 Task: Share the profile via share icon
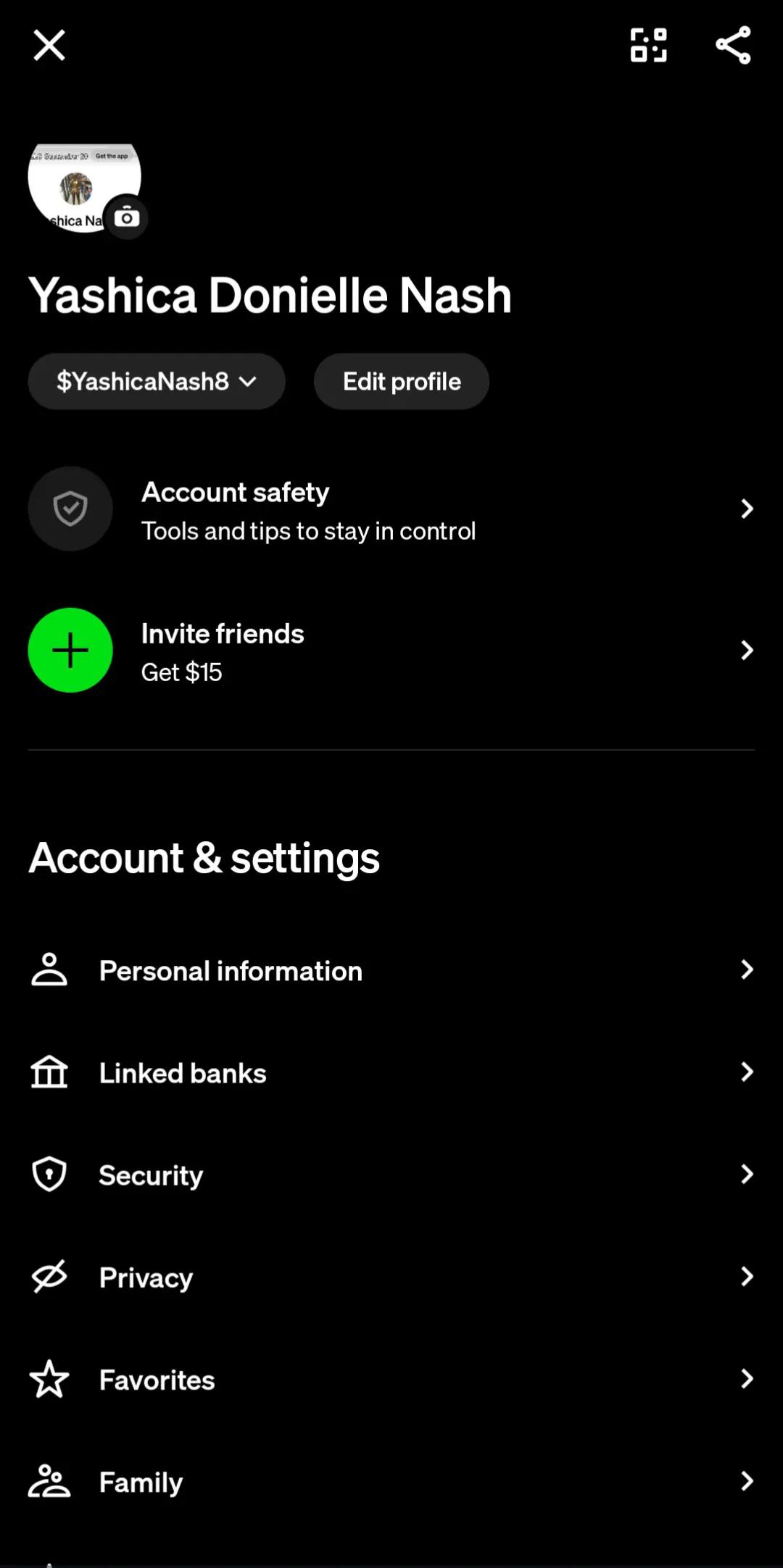(733, 46)
